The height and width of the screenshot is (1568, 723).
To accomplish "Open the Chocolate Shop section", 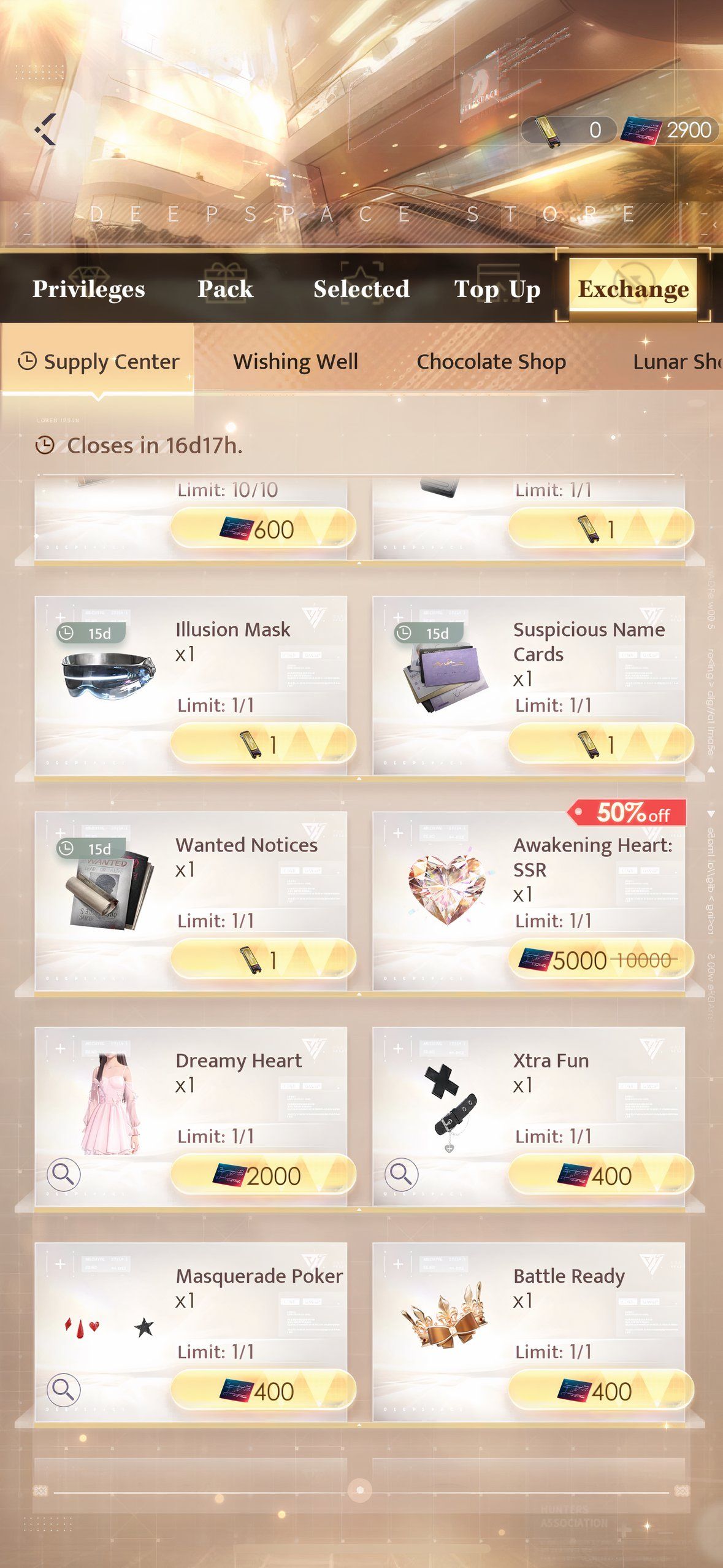I will coord(491,361).
